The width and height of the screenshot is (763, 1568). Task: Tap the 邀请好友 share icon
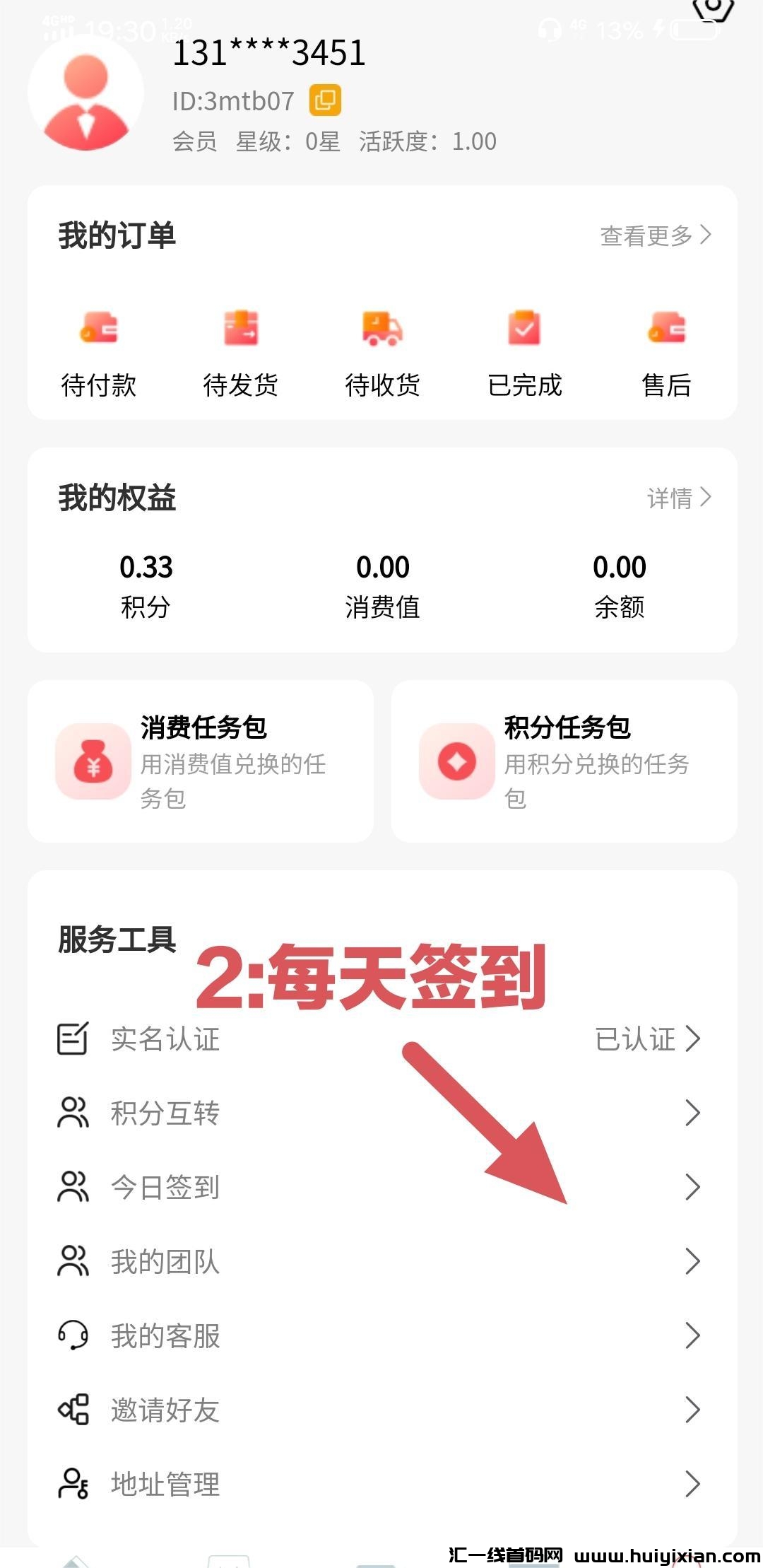(72, 1411)
